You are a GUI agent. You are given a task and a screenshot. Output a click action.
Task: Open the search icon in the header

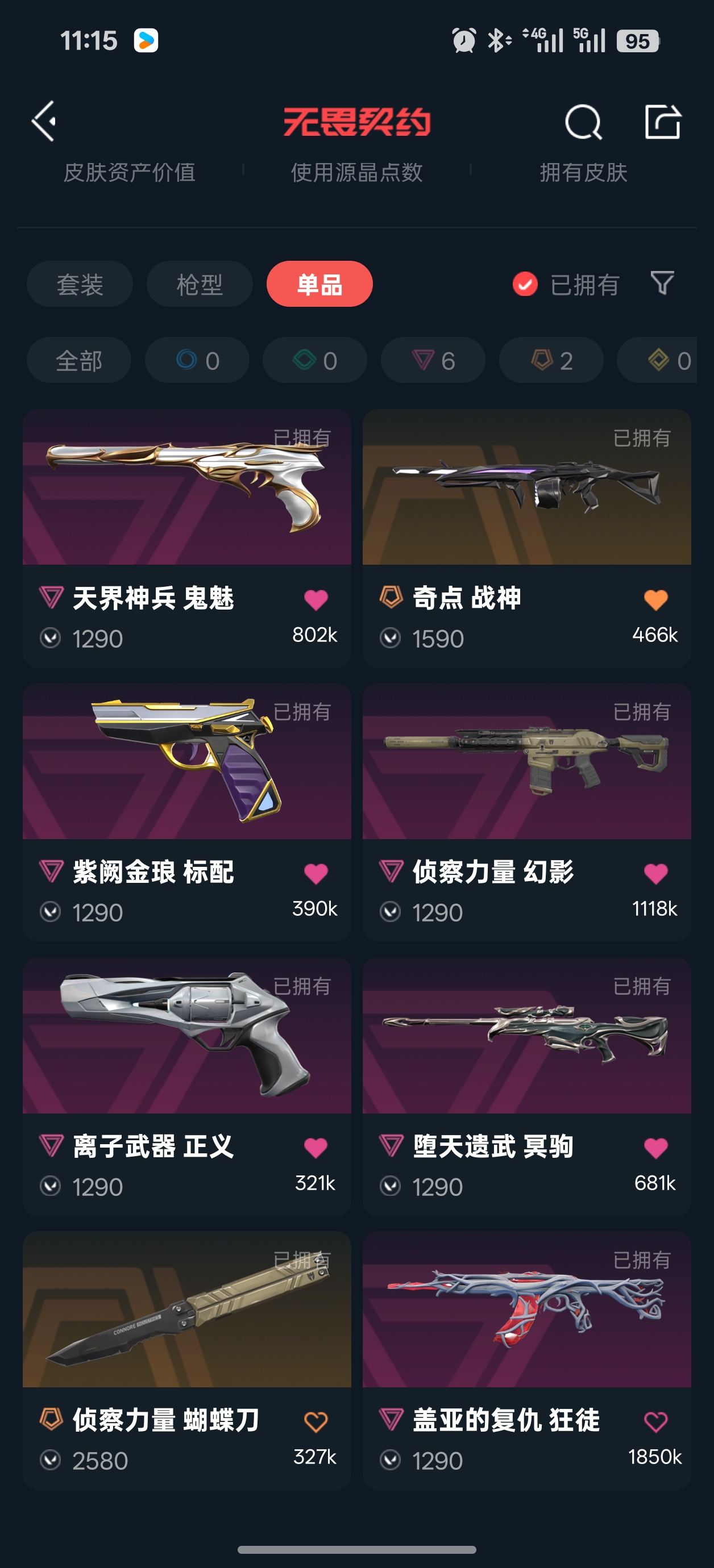tap(583, 122)
